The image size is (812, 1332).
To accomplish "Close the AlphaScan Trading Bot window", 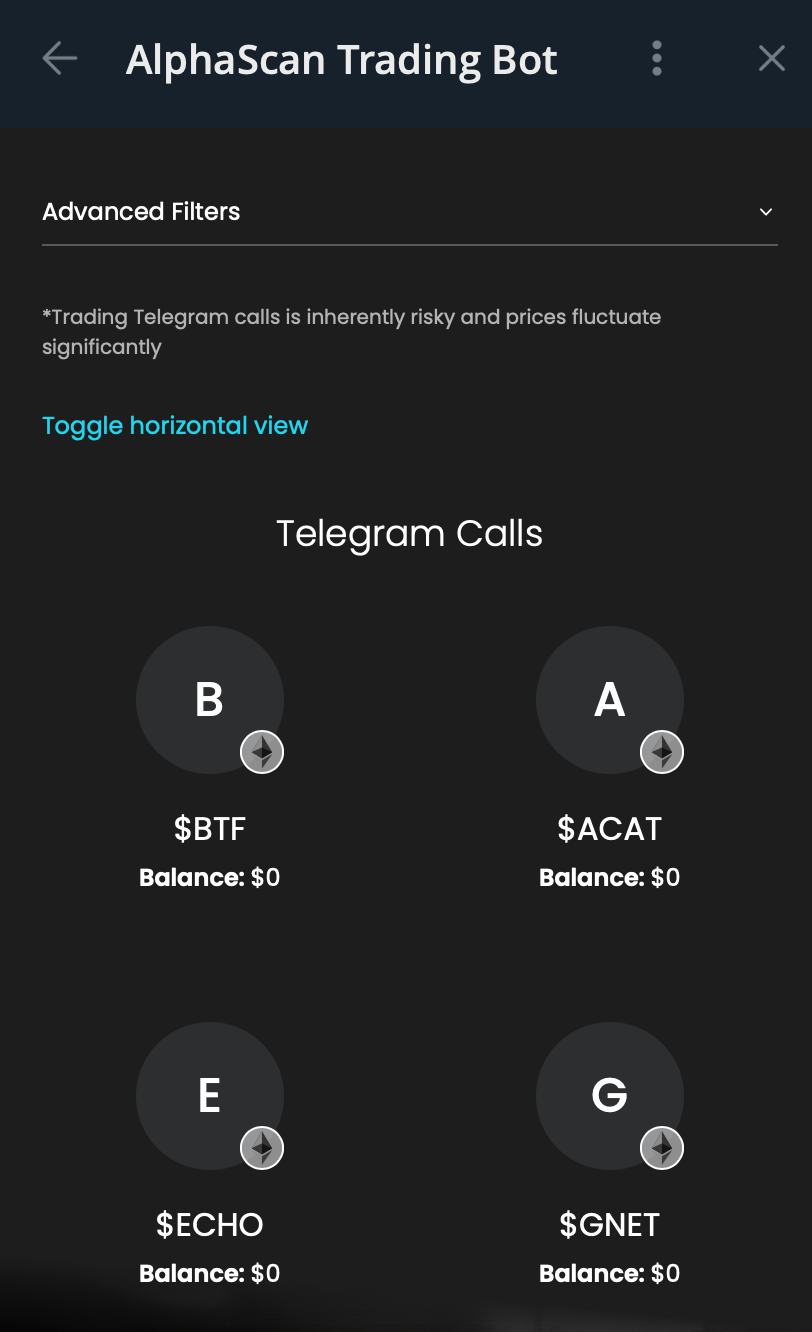I will 771,59.
